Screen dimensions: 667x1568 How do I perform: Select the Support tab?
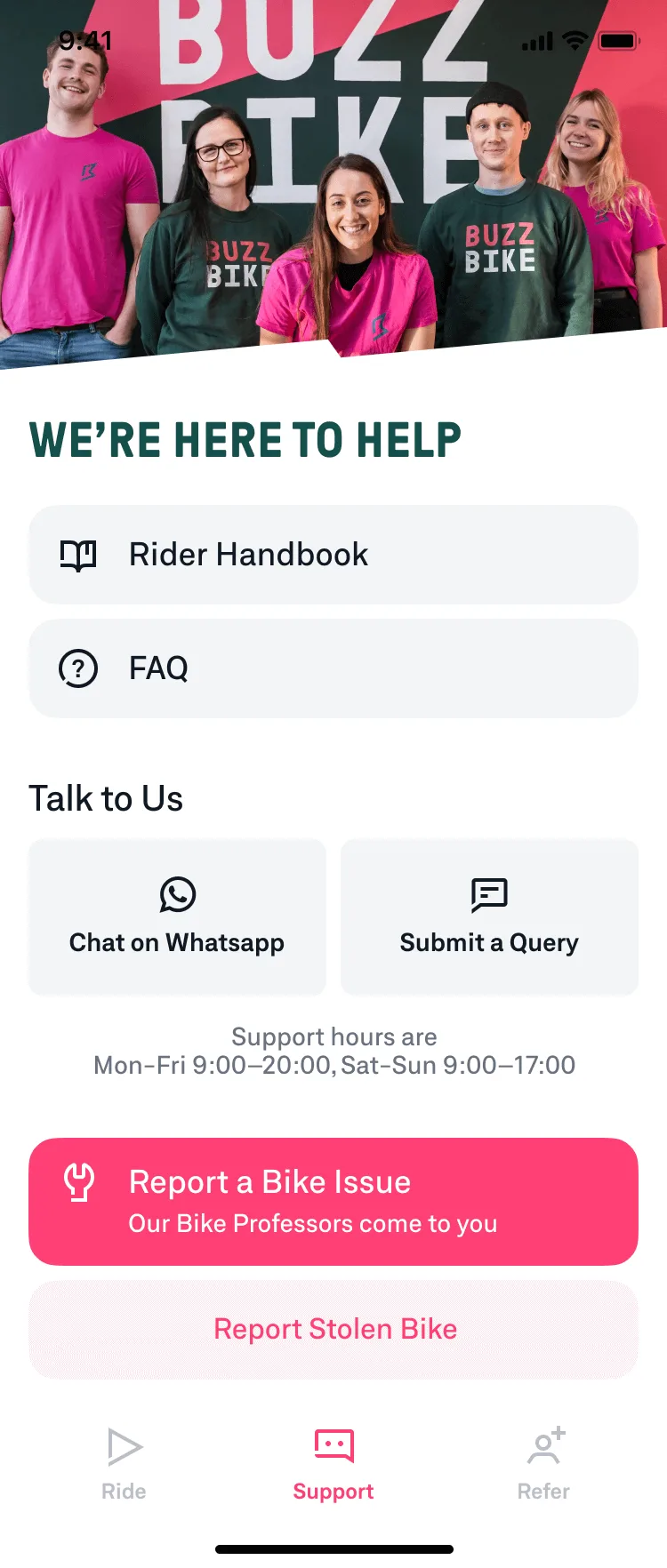tap(333, 1463)
